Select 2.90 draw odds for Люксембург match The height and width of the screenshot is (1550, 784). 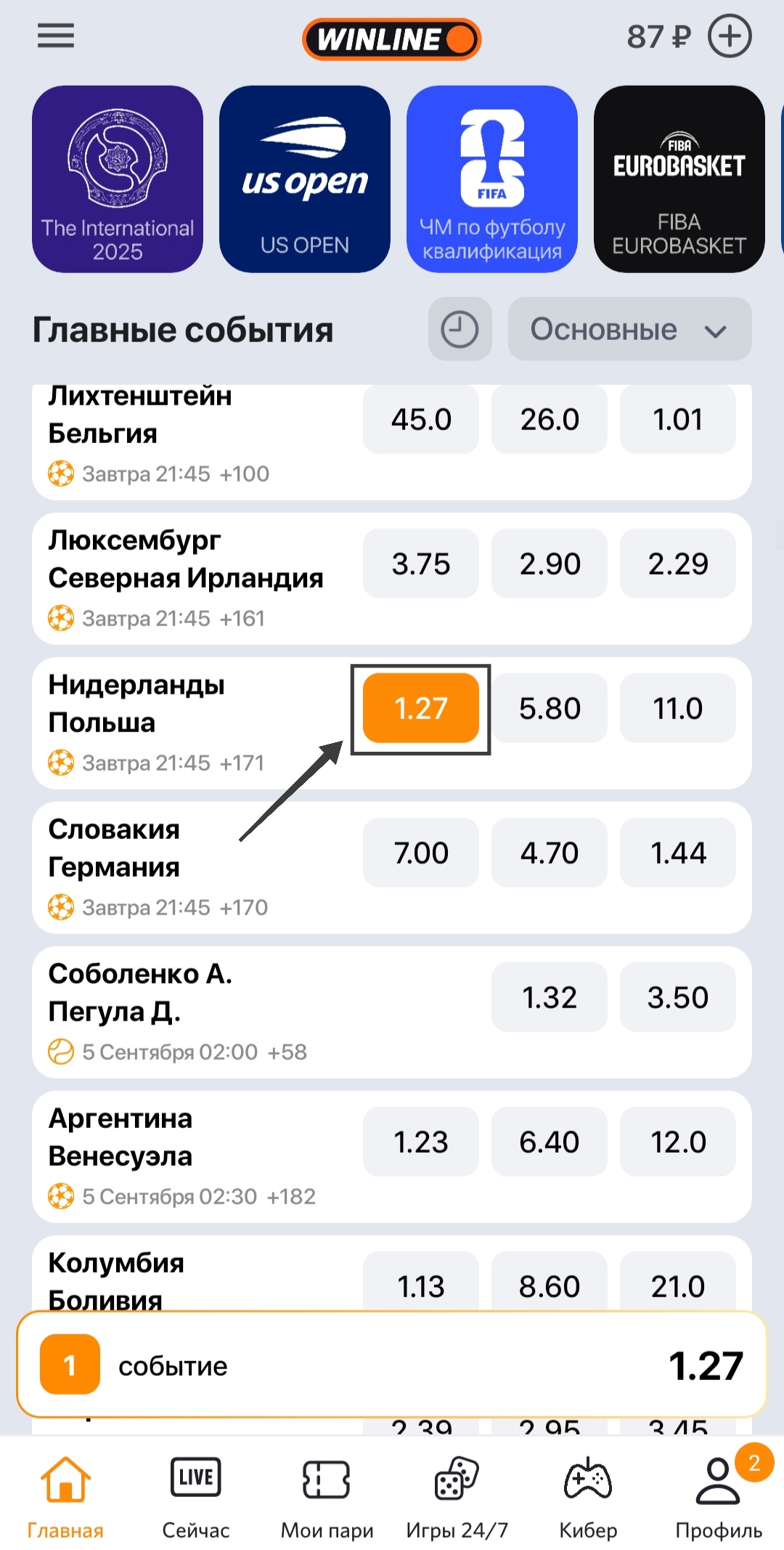550,564
